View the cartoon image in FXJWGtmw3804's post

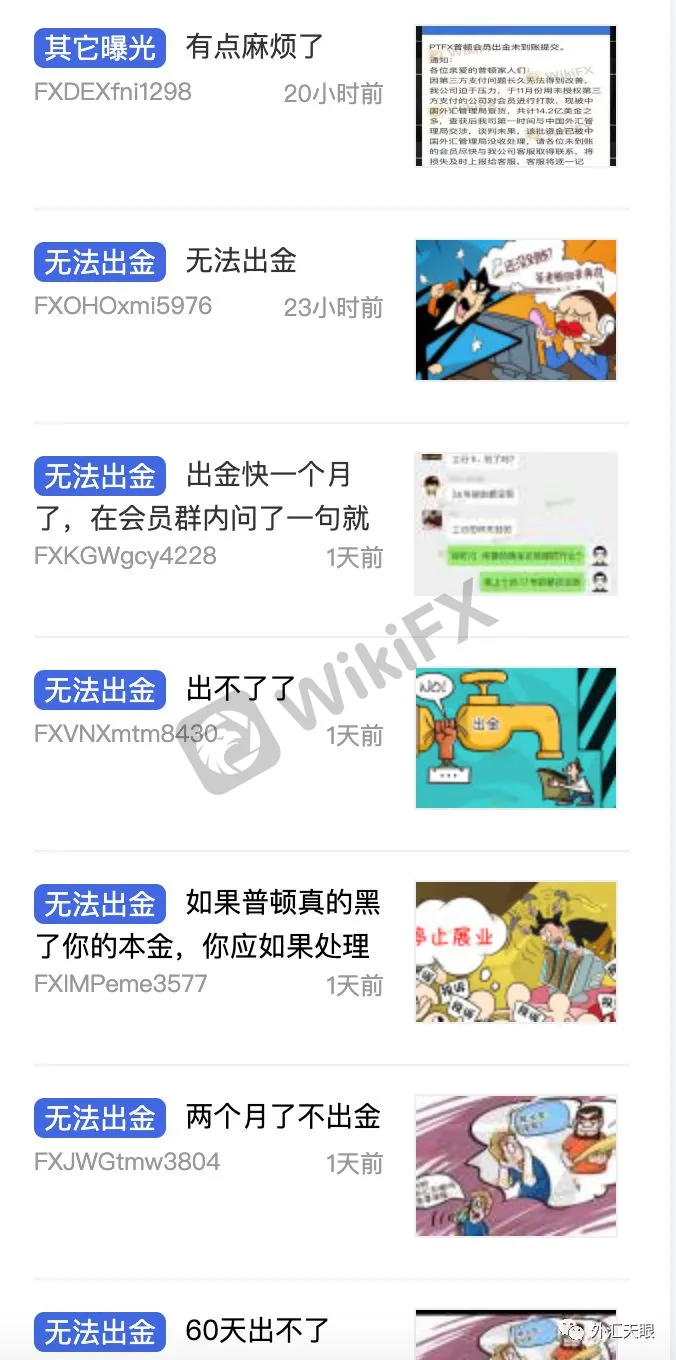[515, 1166]
